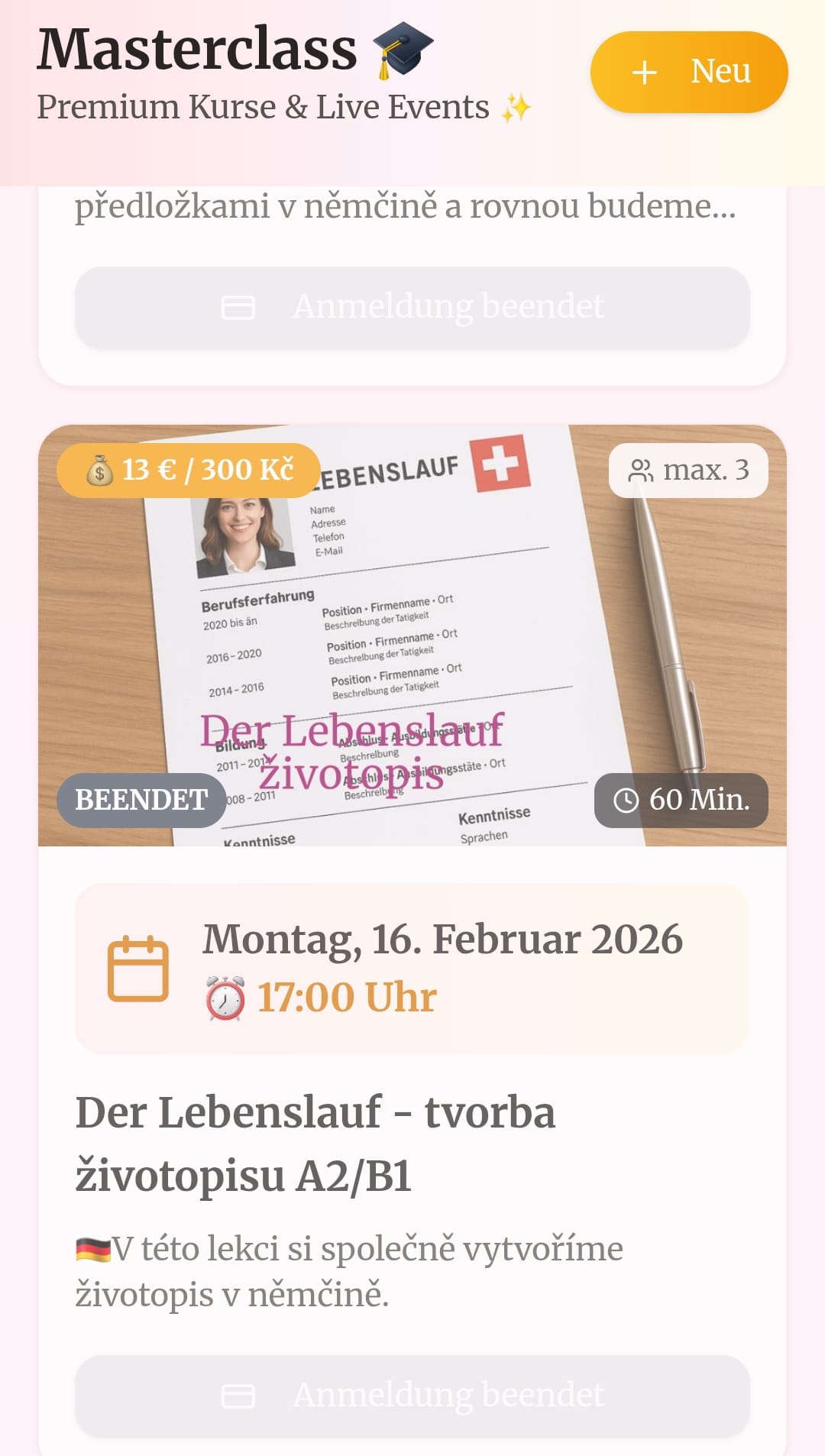Create a new masterclass with Neu button

pos(688,72)
